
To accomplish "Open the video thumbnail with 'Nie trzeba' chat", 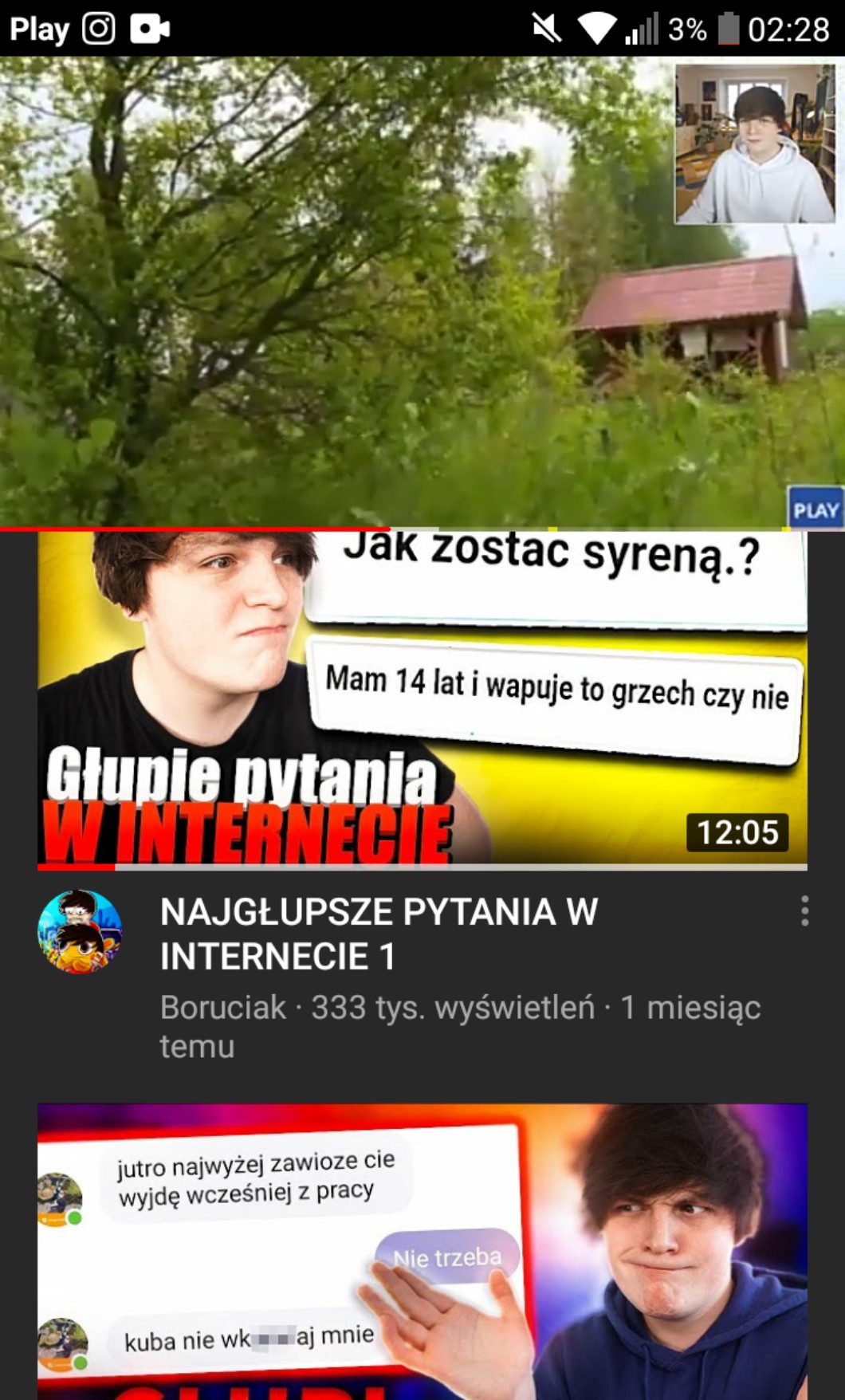I will point(422,1252).
